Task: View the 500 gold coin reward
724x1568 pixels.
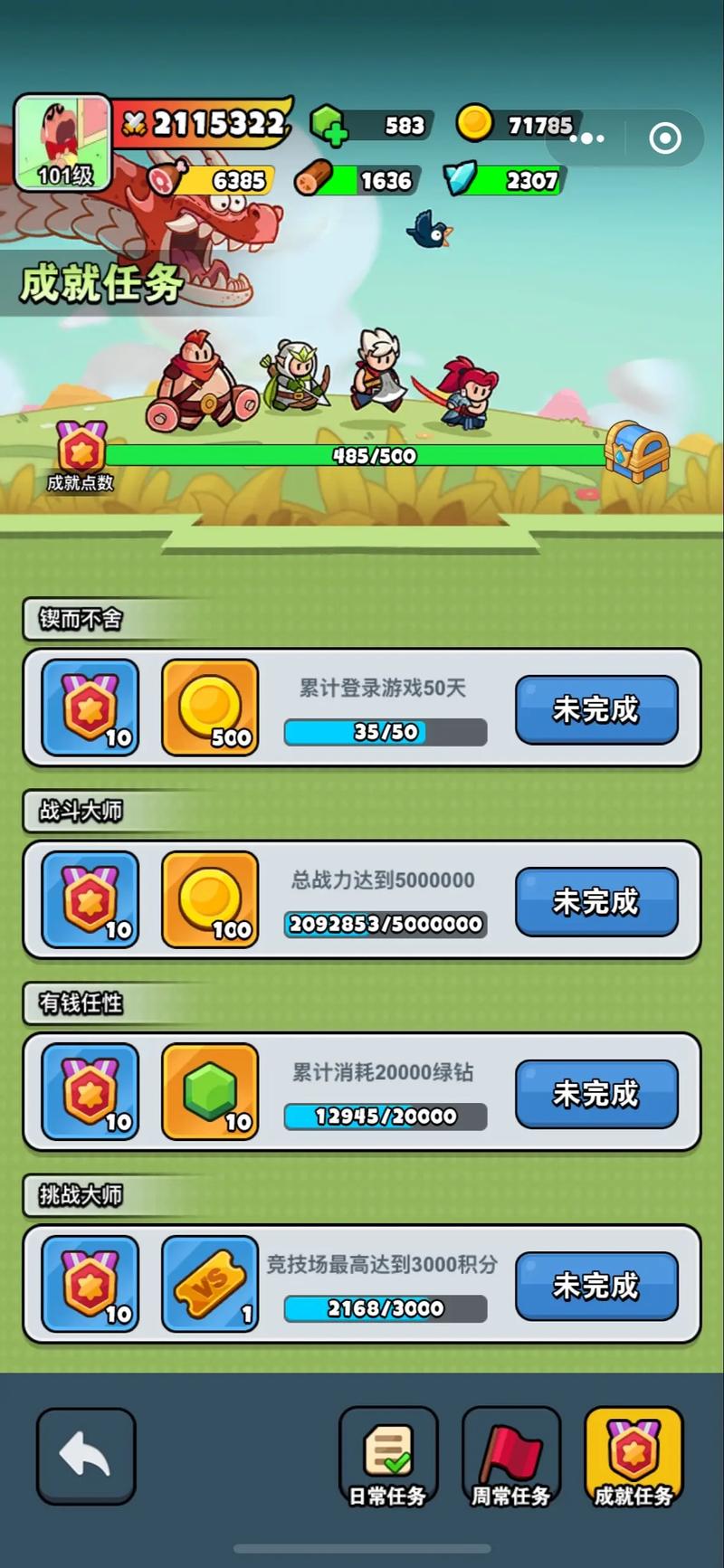Action: coord(210,708)
